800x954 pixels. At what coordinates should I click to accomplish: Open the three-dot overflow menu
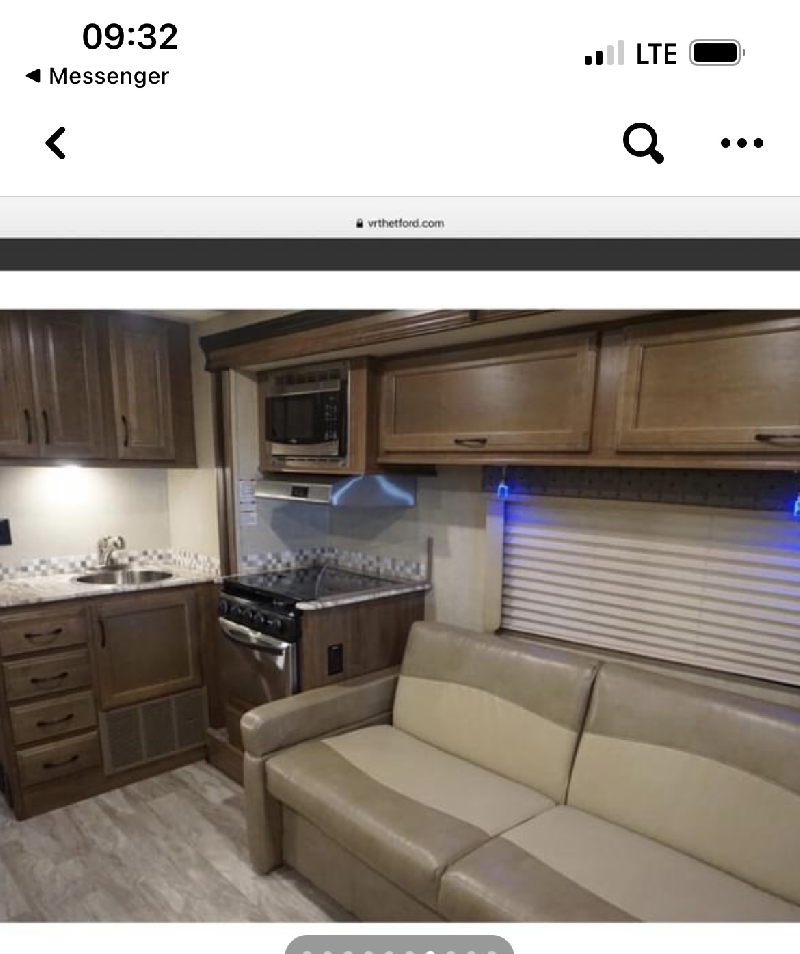click(742, 143)
